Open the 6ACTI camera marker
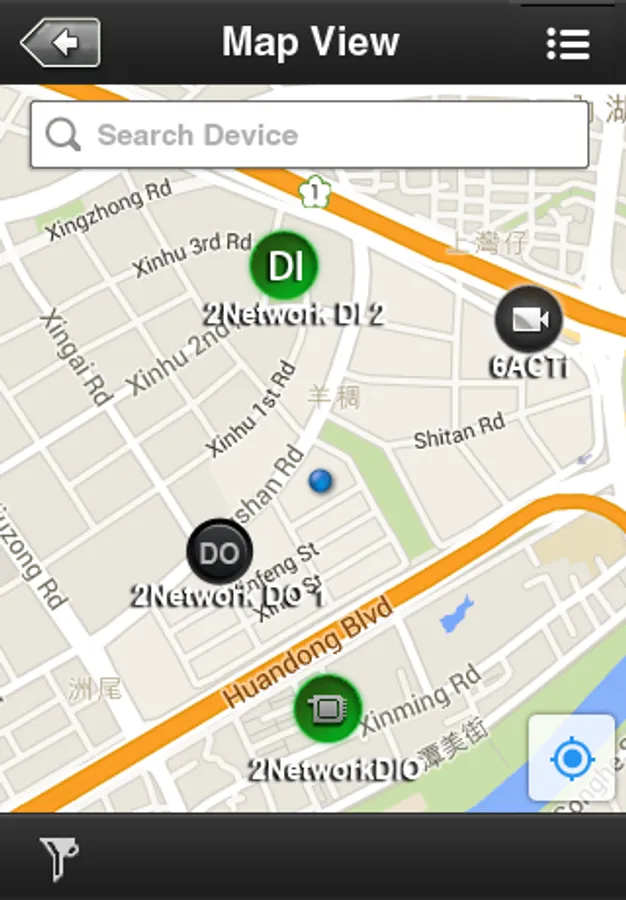Viewport: 626px width, 900px height. pyautogui.click(x=529, y=320)
